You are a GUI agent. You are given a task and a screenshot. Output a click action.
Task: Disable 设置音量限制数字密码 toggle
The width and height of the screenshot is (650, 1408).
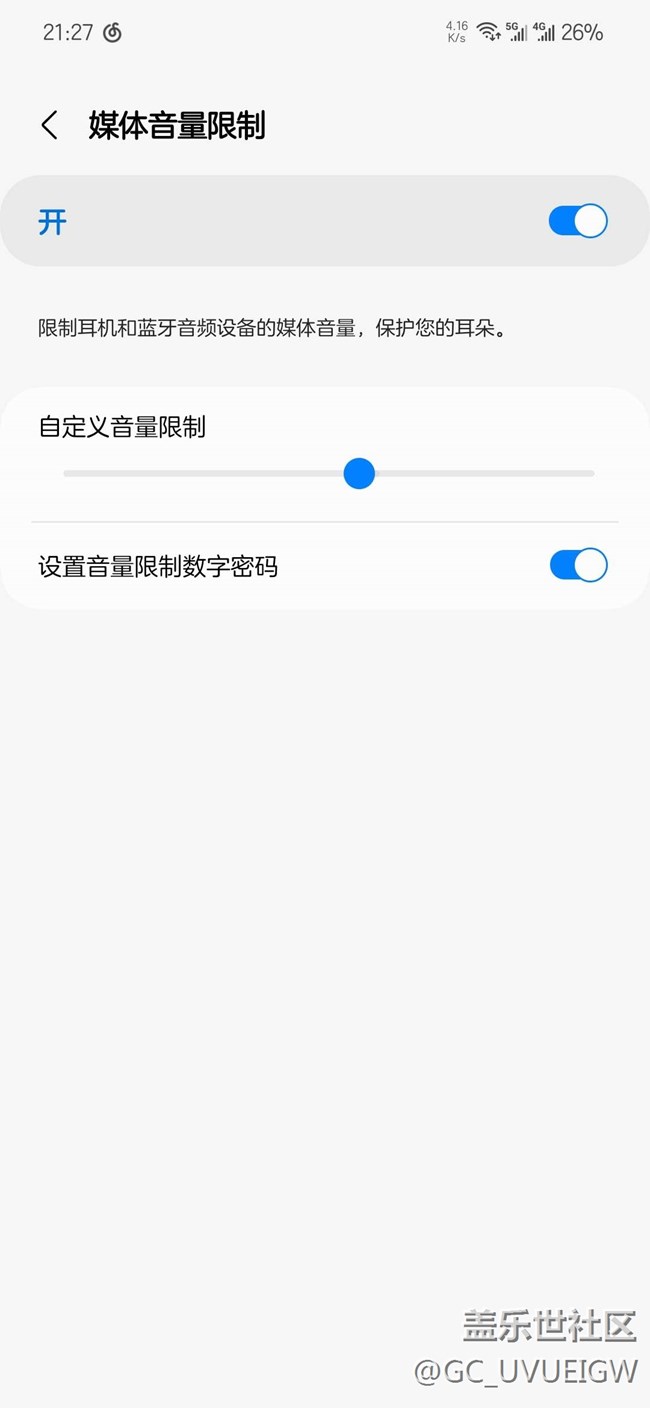[x=578, y=566]
